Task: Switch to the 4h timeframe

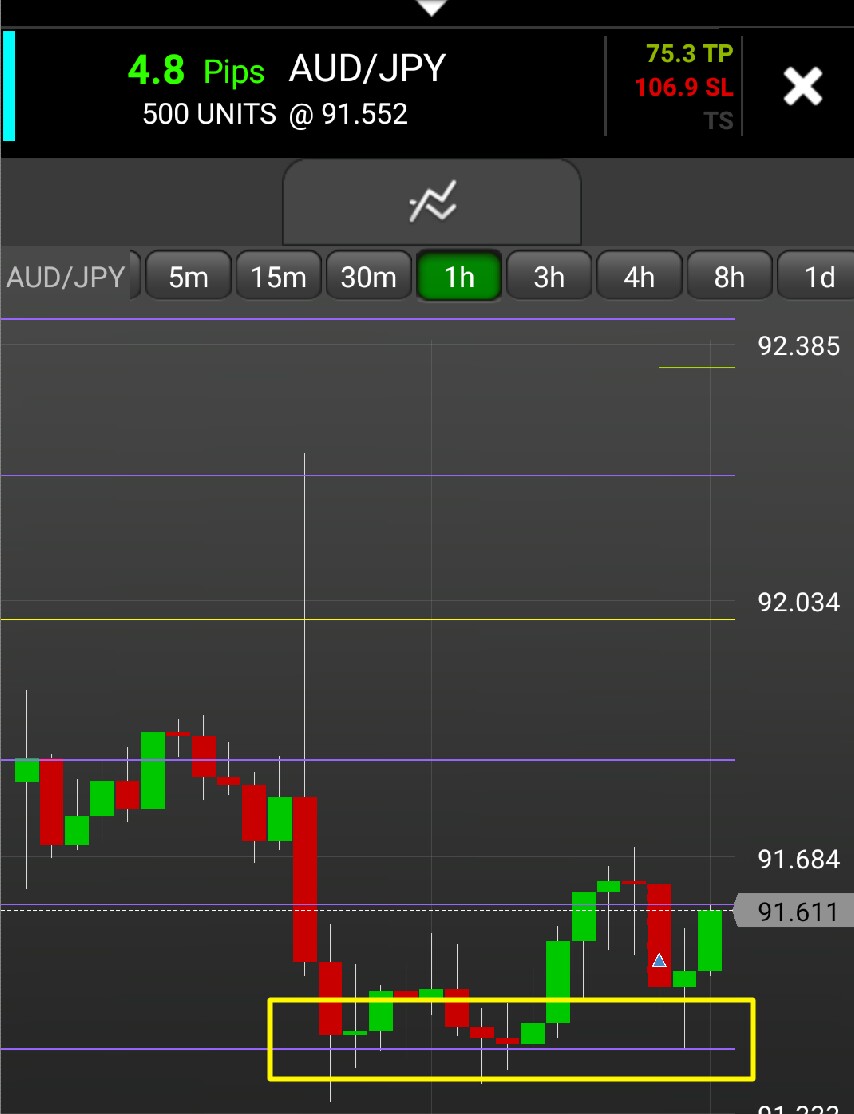Action: (639, 277)
